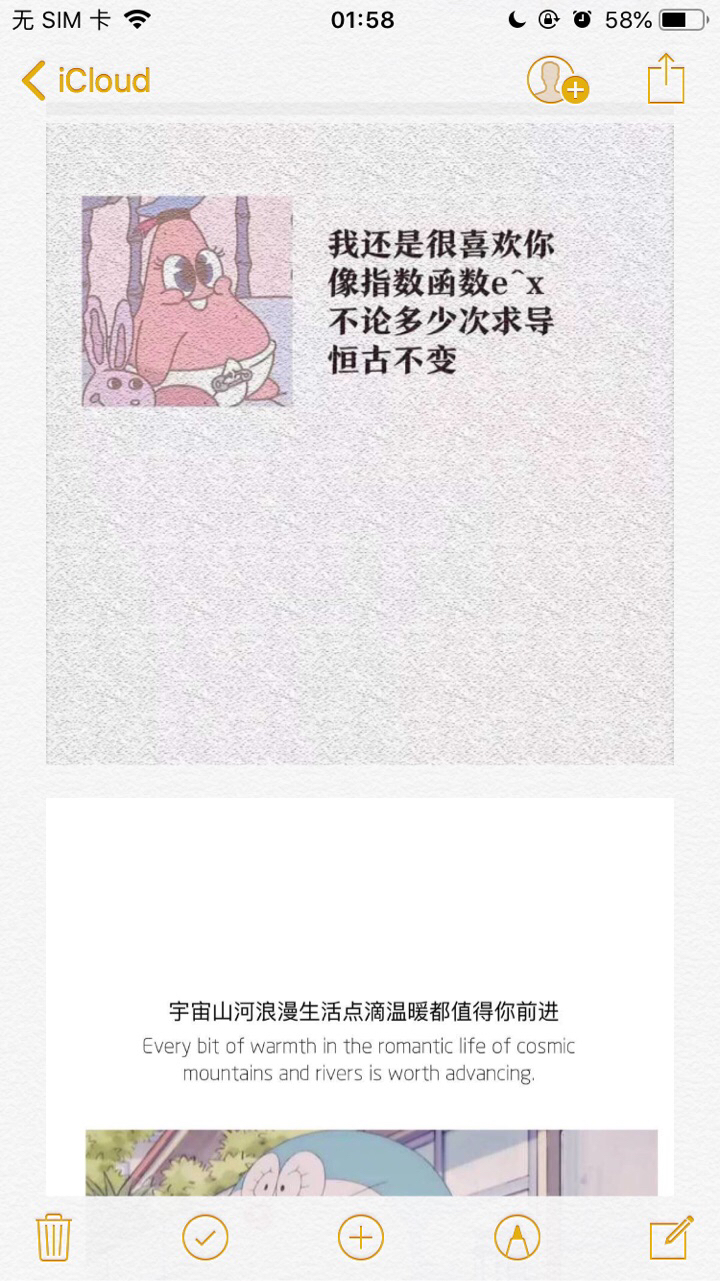Delete this note with the trash icon
The height and width of the screenshot is (1281, 720).
(53, 1238)
